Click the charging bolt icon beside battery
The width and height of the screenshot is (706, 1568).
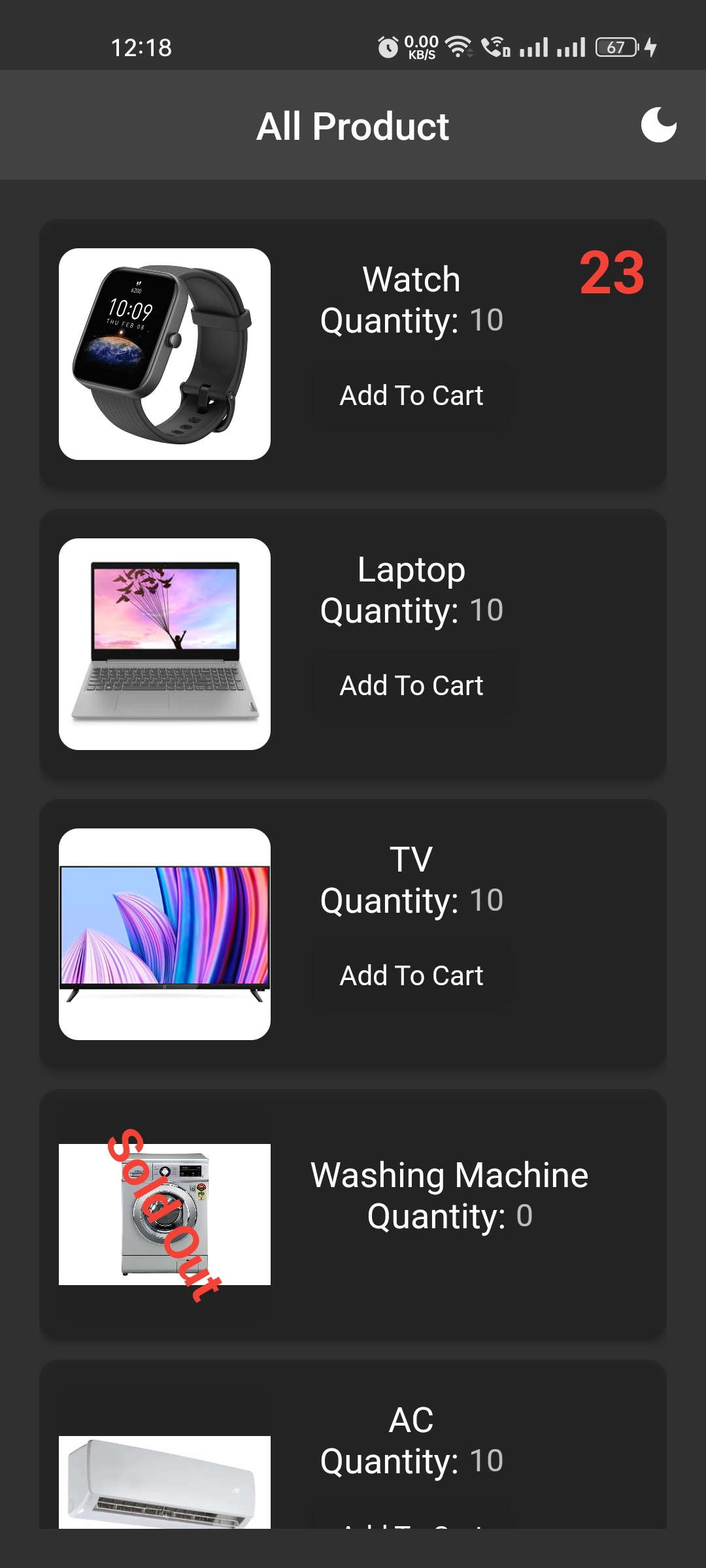point(652,48)
